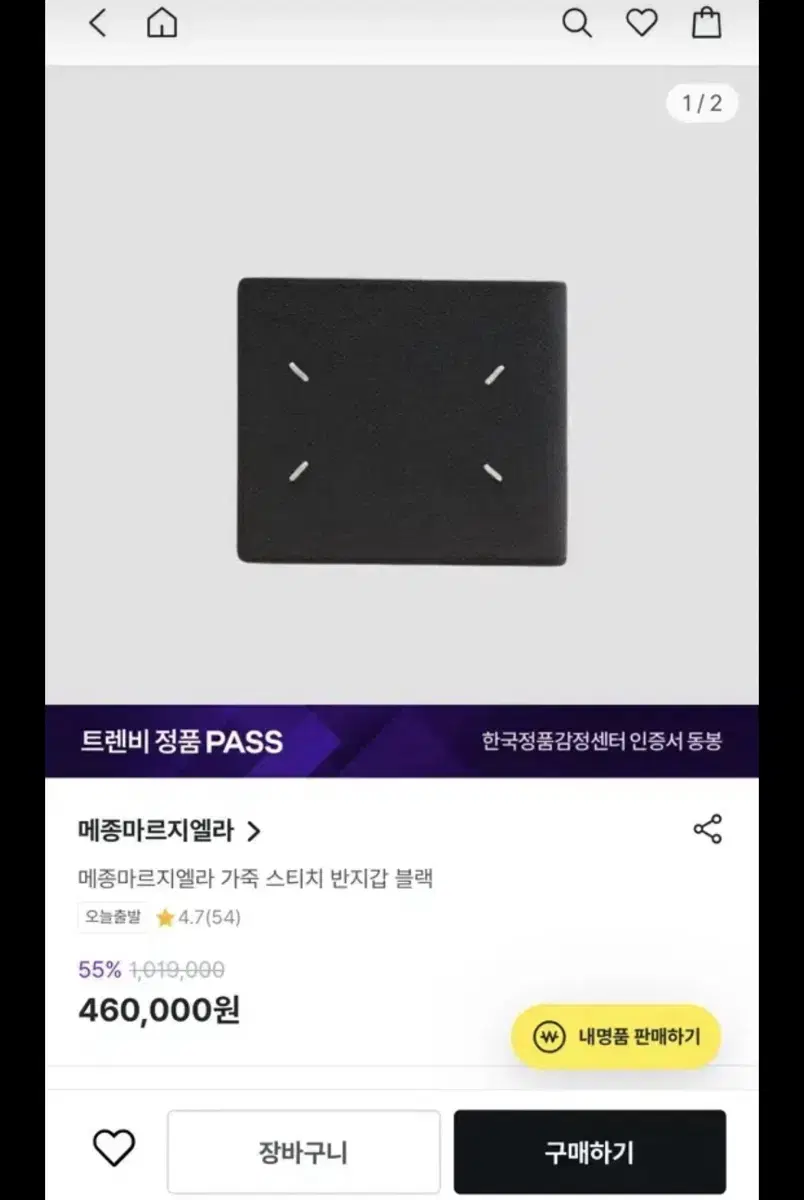Go to the home screen via home icon

point(160,22)
